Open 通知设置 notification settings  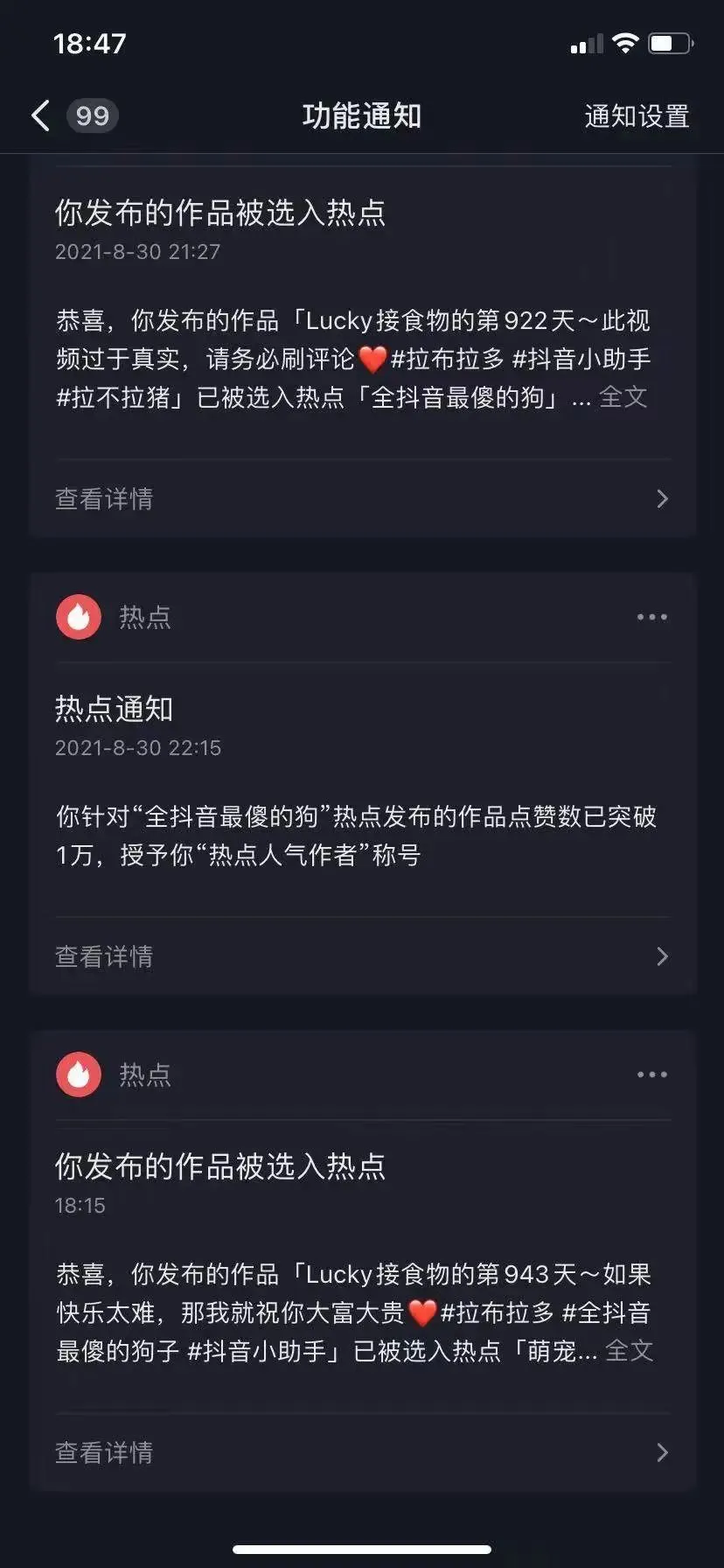[x=637, y=115]
